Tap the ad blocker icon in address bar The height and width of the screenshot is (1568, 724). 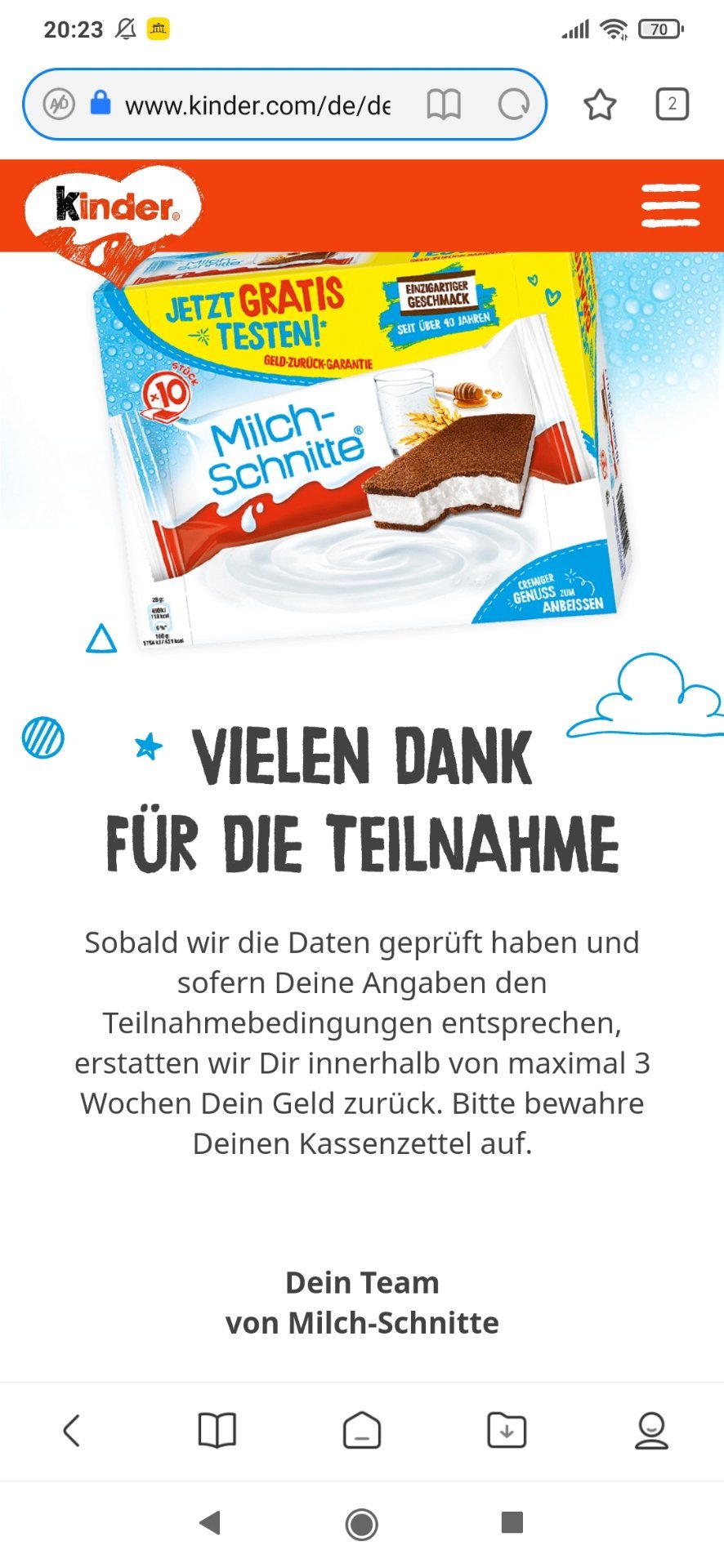59,105
